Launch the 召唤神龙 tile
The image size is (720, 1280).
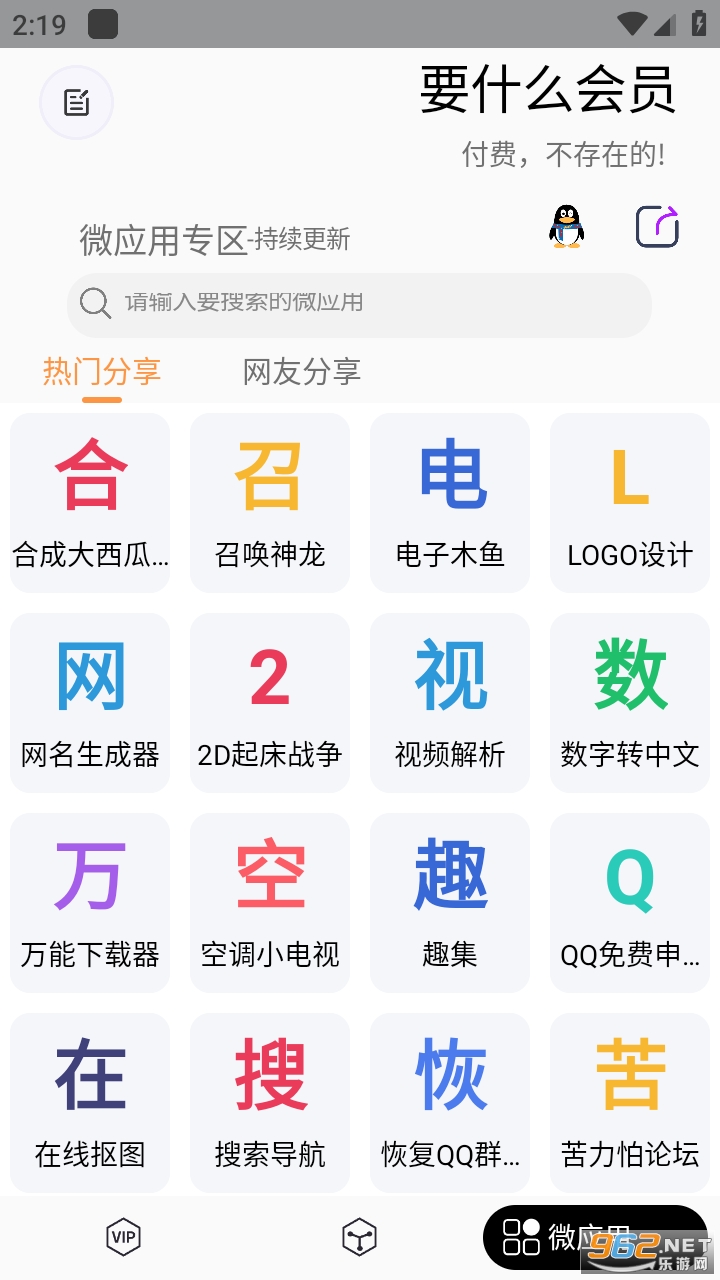[270, 503]
